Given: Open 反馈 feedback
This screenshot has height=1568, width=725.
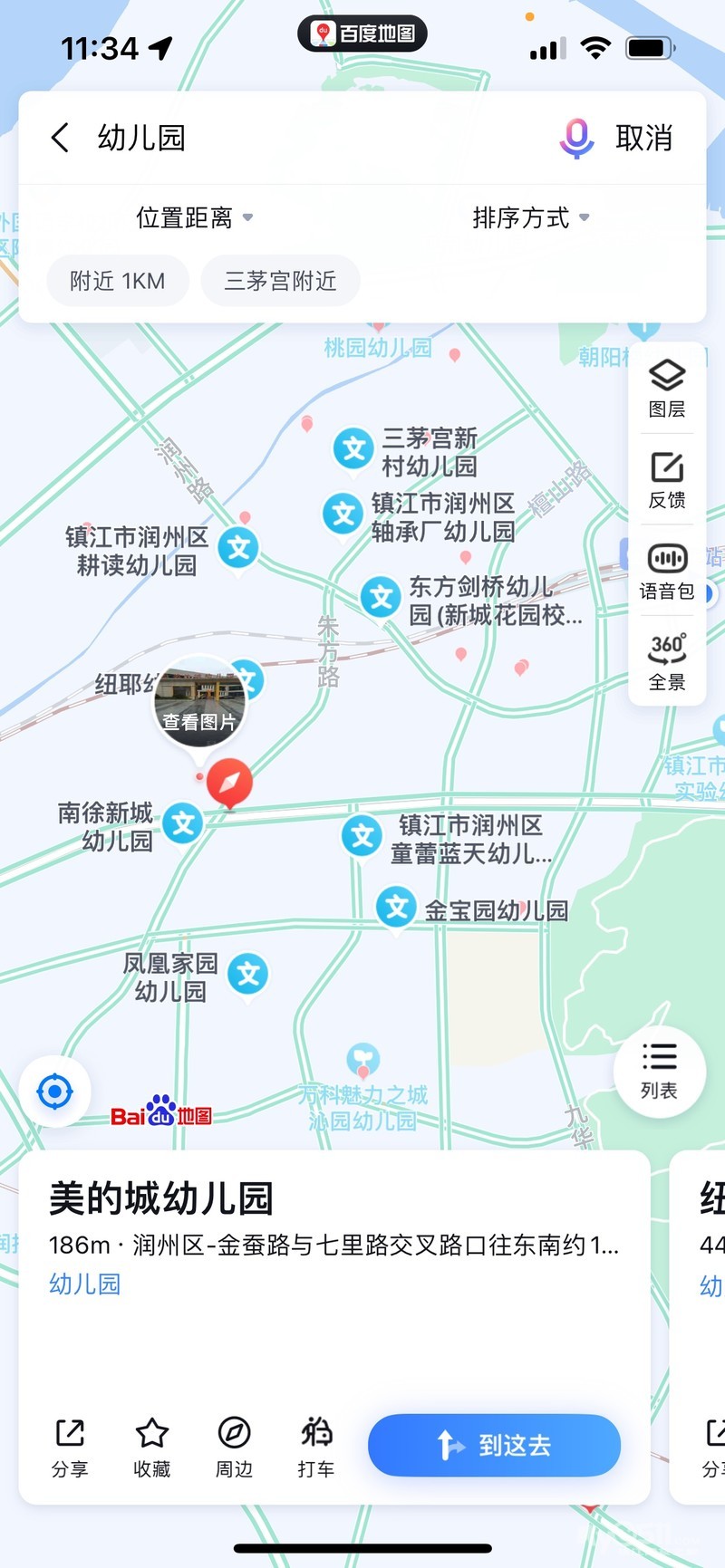Looking at the screenshot, I should point(667,480).
